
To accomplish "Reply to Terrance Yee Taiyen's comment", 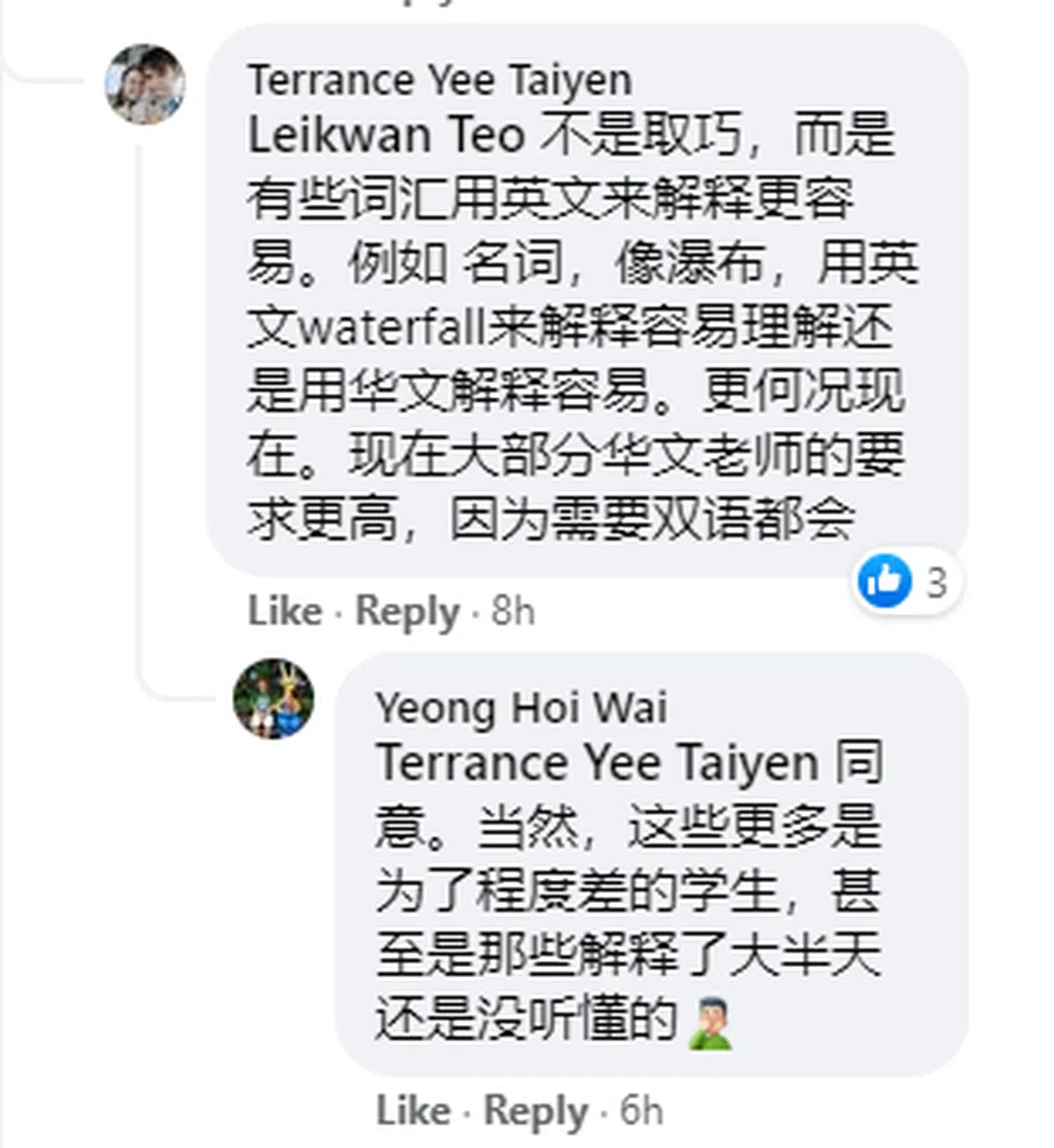I will pyautogui.click(x=407, y=610).
